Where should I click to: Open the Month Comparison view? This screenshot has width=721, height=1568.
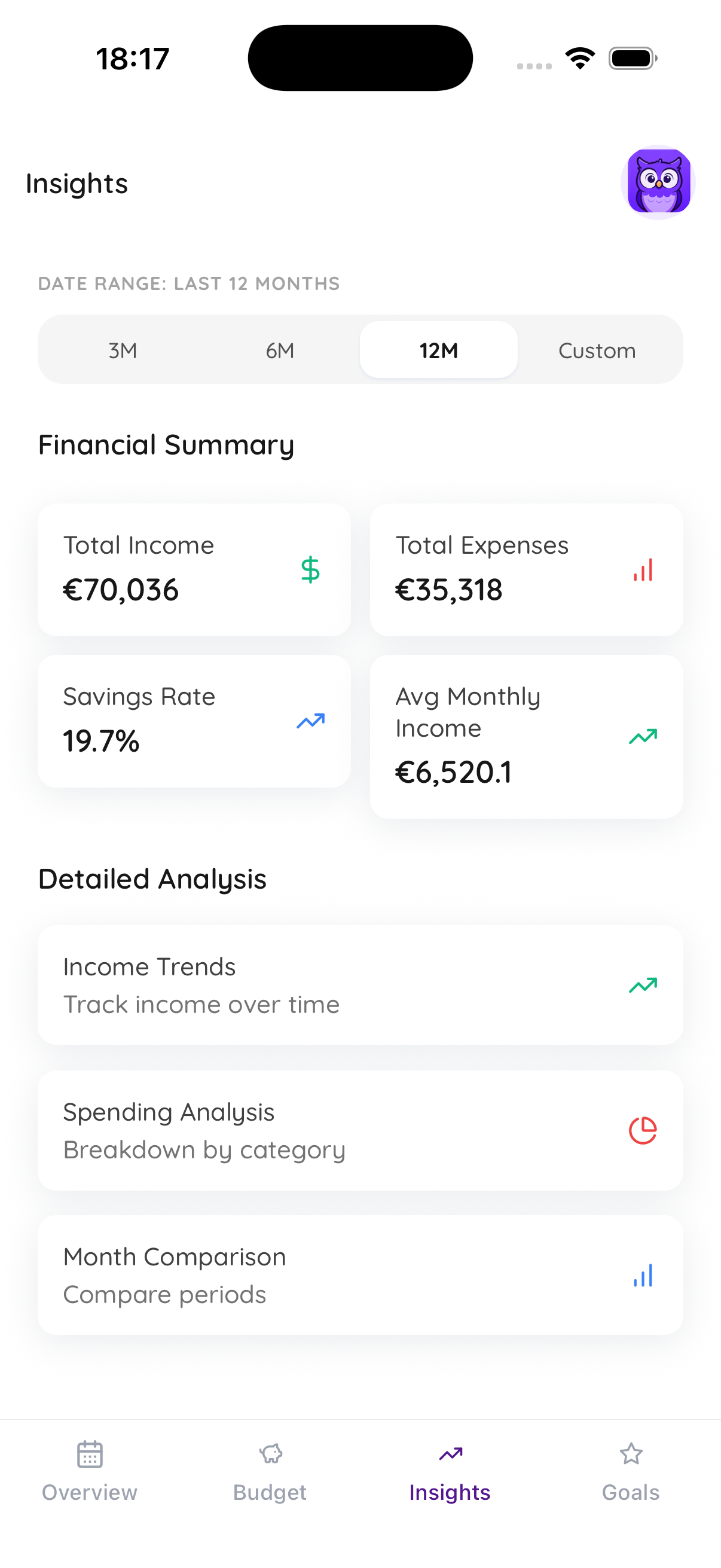tap(360, 1276)
